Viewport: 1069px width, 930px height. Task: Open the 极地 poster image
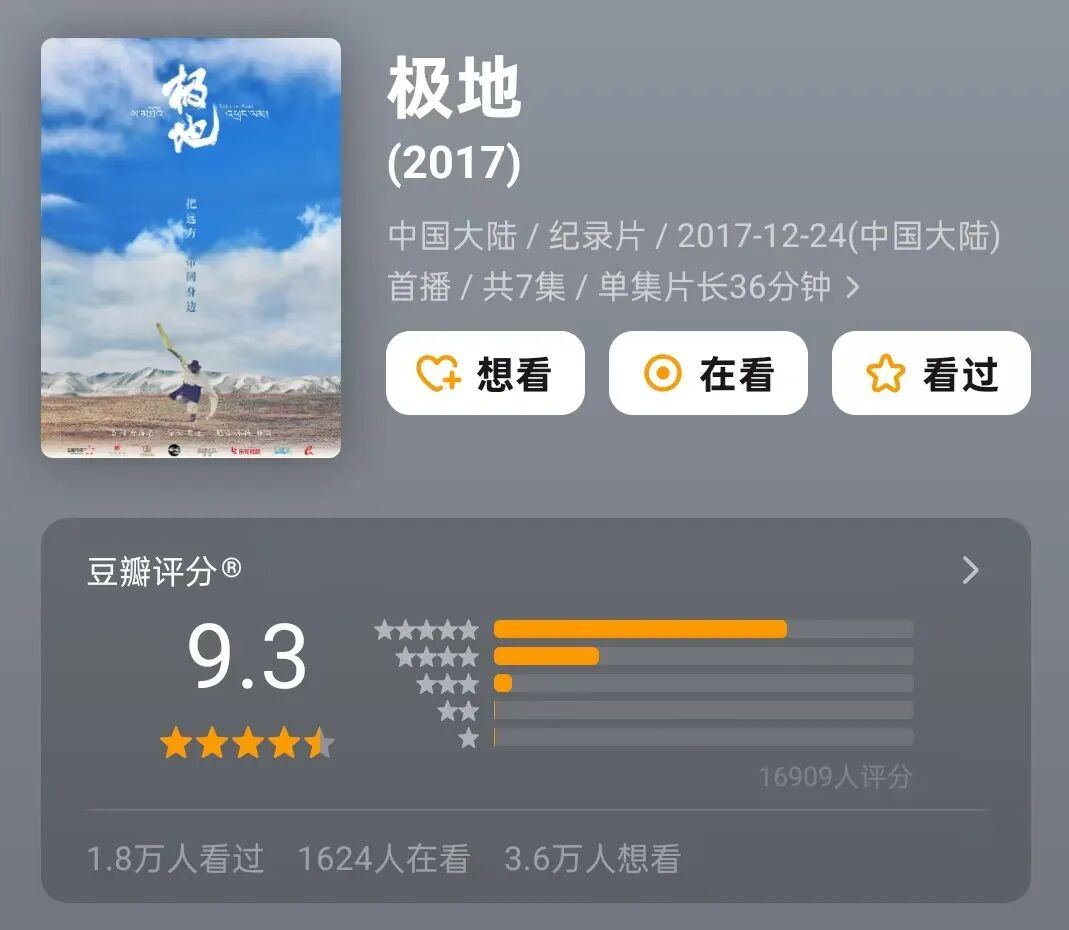191,248
